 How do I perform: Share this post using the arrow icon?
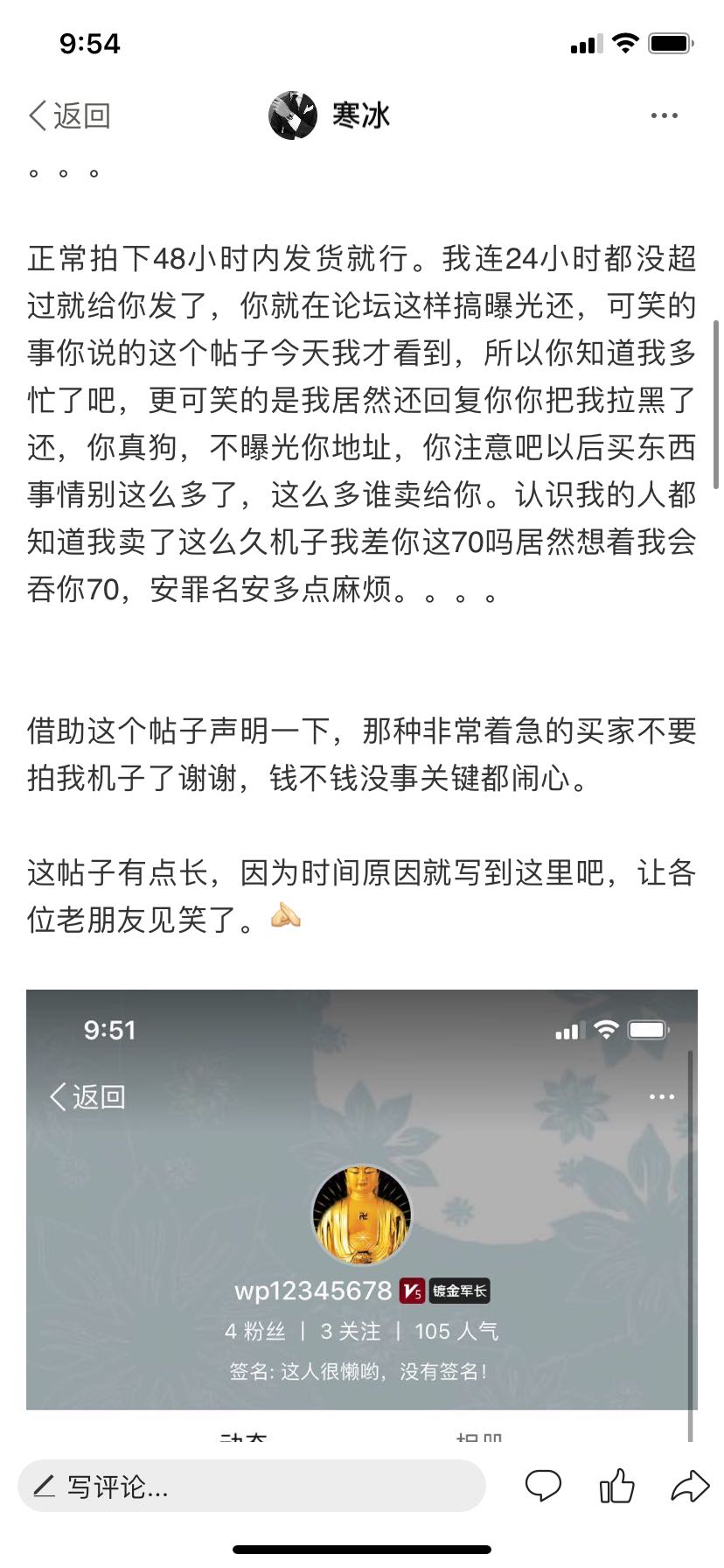coord(690,1486)
